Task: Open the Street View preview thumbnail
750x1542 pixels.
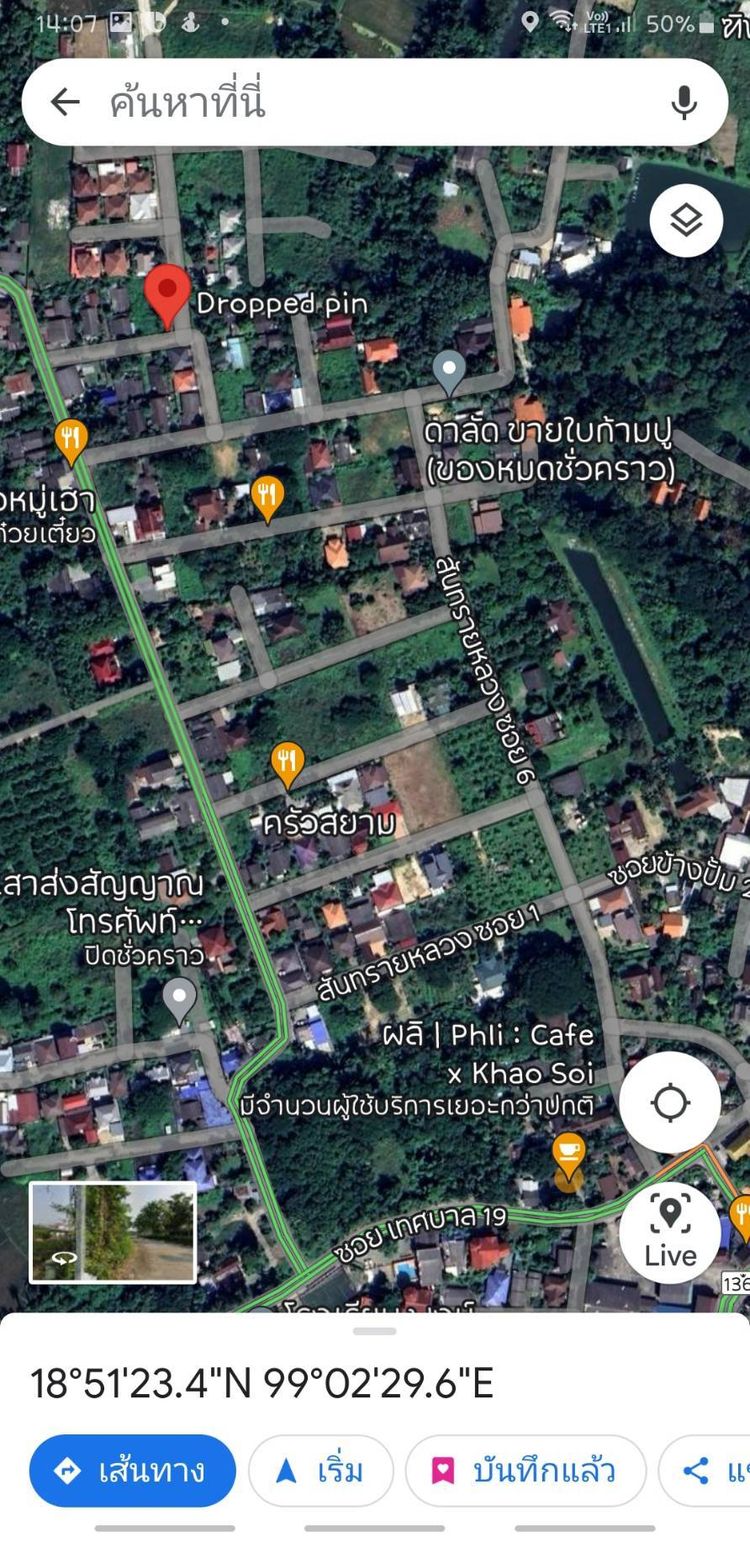Action: coord(113,1232)
